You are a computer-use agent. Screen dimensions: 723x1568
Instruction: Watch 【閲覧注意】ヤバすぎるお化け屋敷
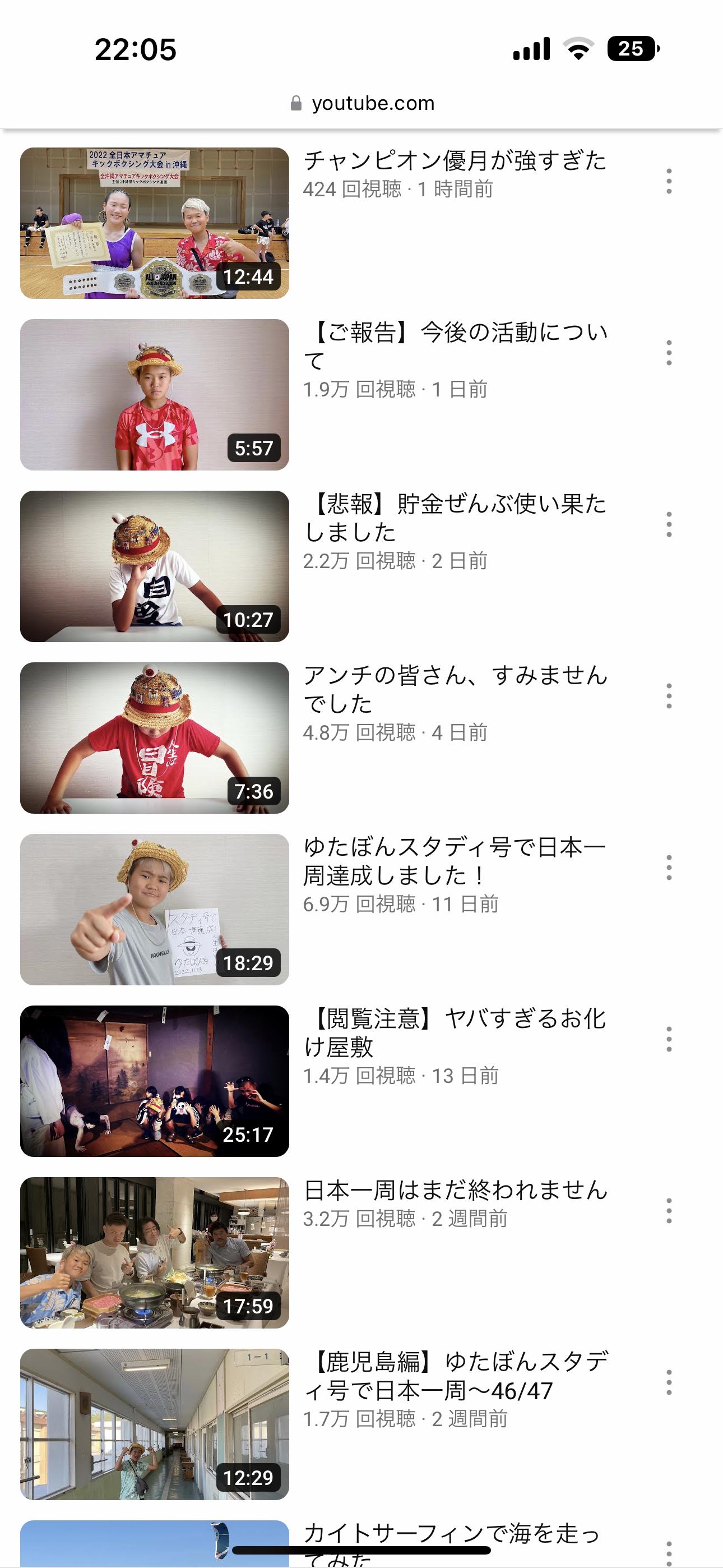tap(155, 1081)
